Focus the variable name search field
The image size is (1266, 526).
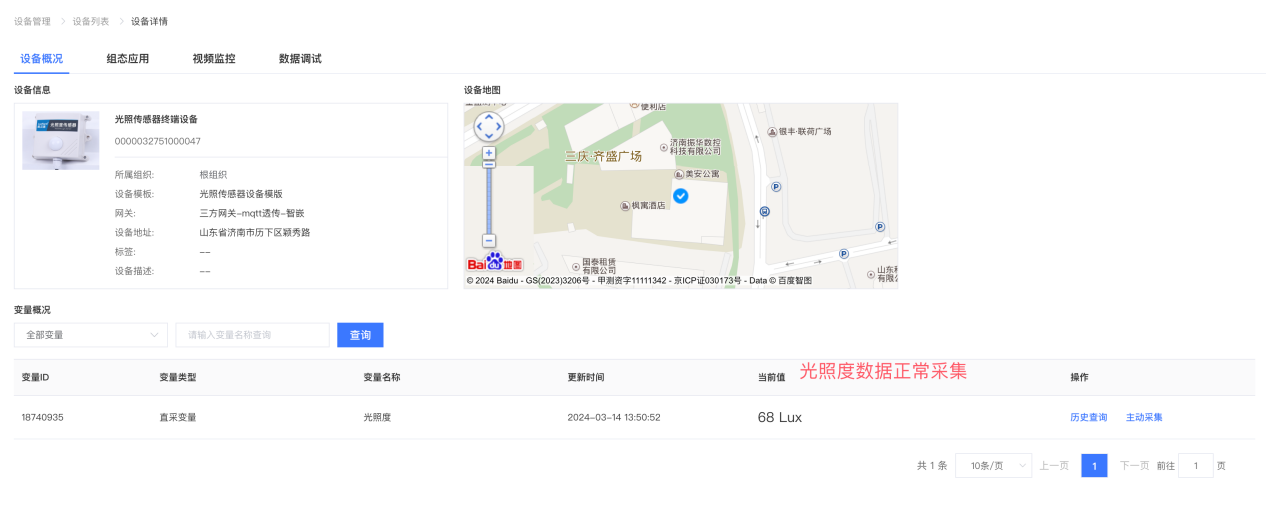click(x=252, y=335)
